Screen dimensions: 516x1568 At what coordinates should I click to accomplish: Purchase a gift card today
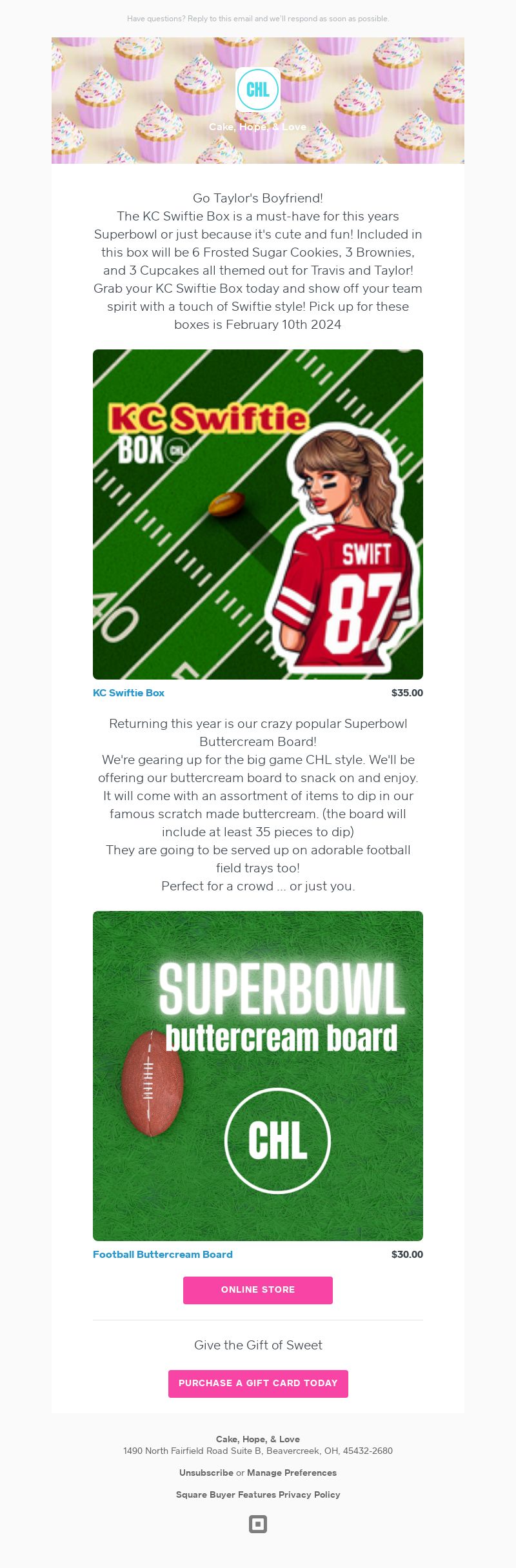(x=258, y=1384)
